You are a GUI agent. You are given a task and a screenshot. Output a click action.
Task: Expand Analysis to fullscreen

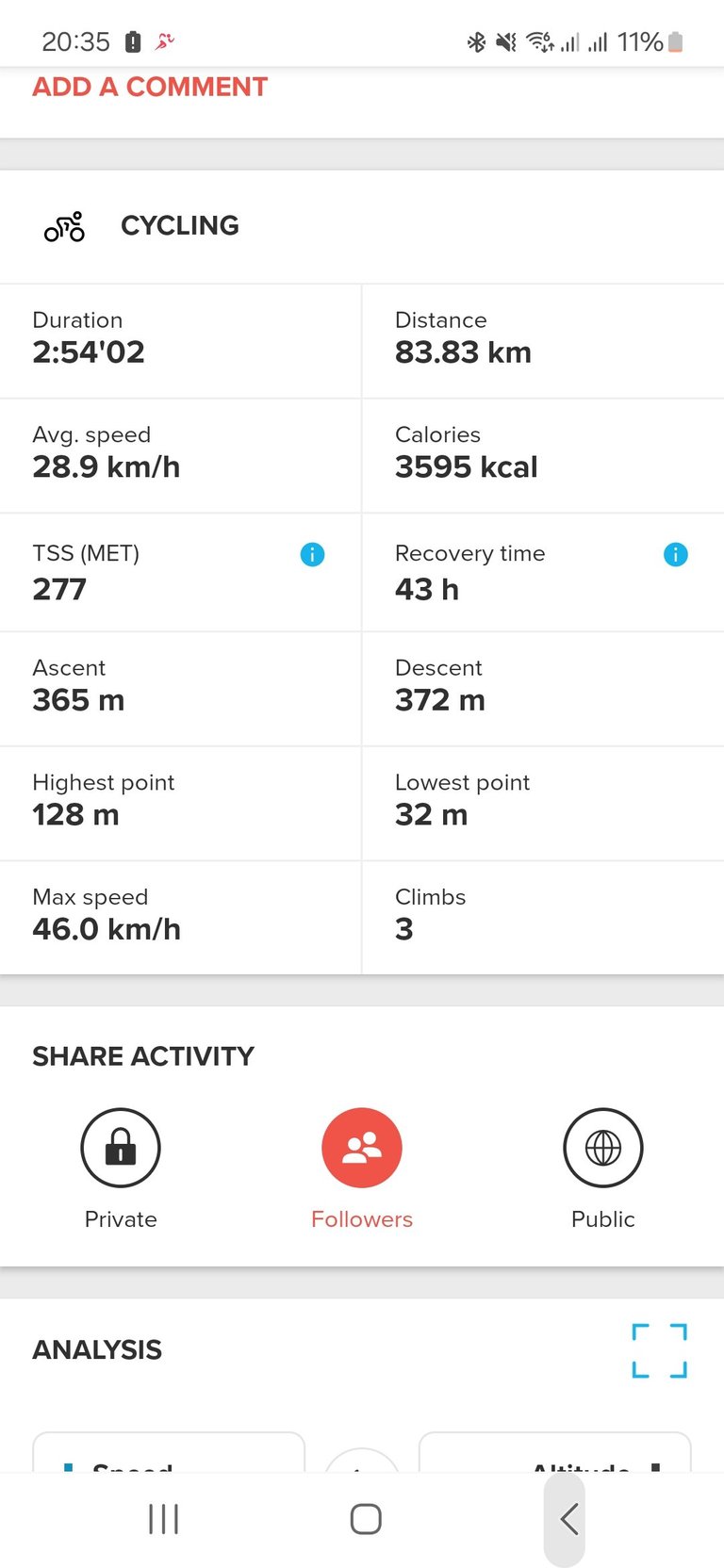tap(660, 1351)
